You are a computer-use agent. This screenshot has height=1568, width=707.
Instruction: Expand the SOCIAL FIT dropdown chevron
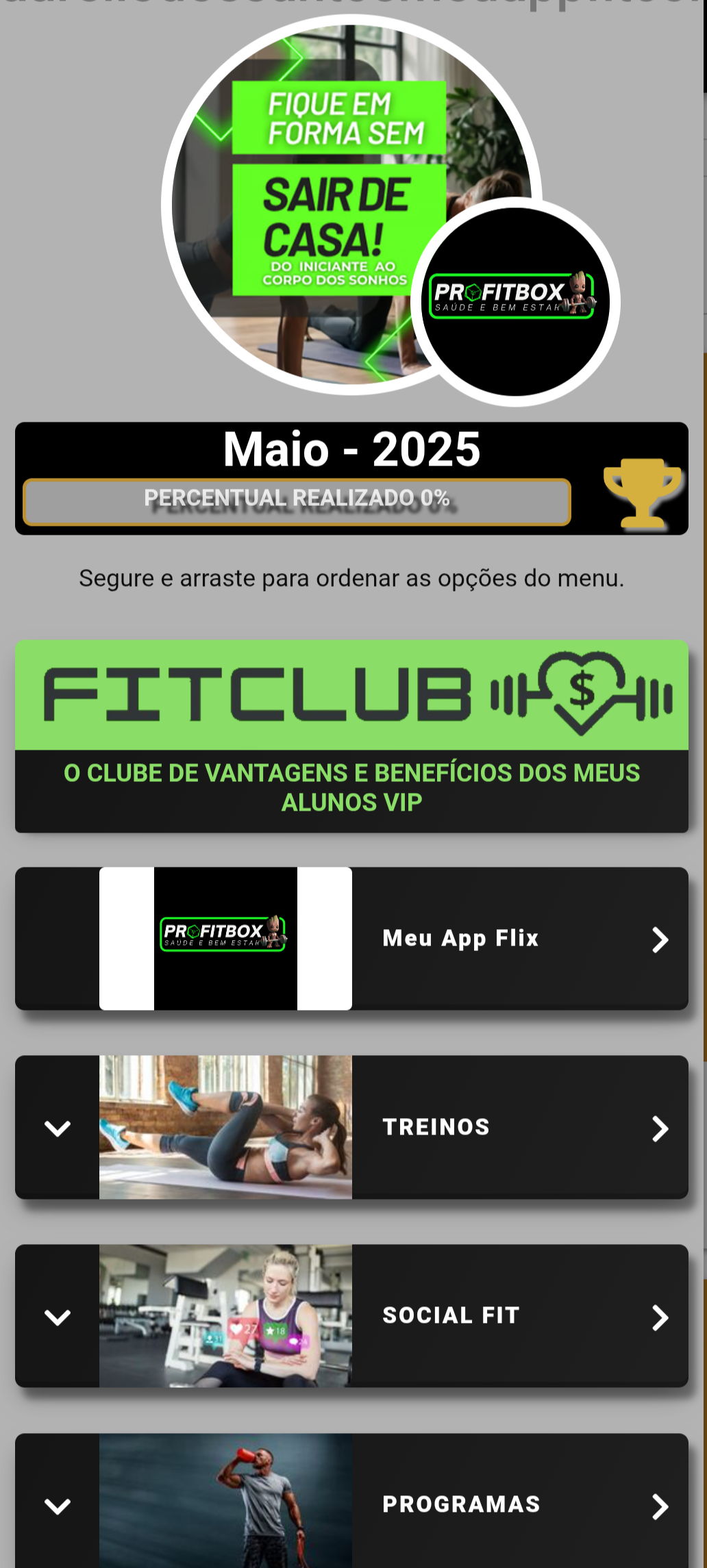(x=58, y=1317)
